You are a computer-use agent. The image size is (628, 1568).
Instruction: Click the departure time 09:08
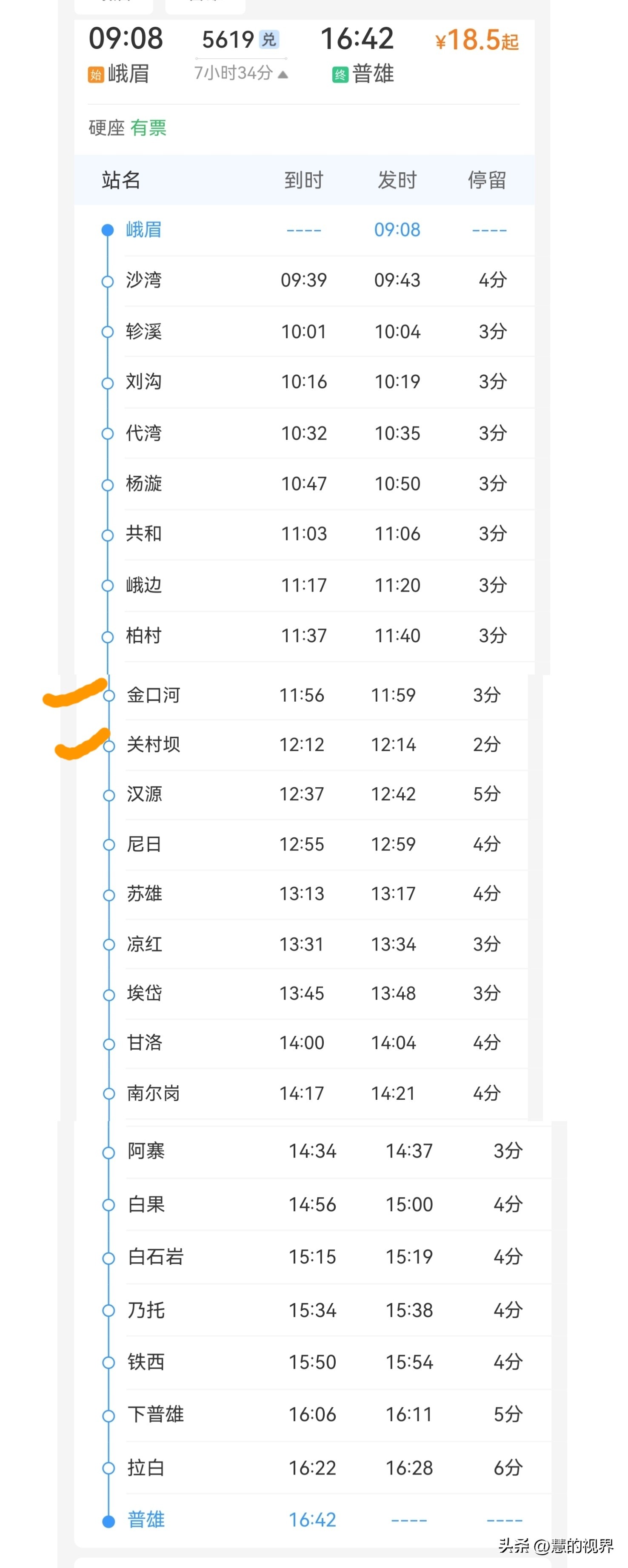125,39
